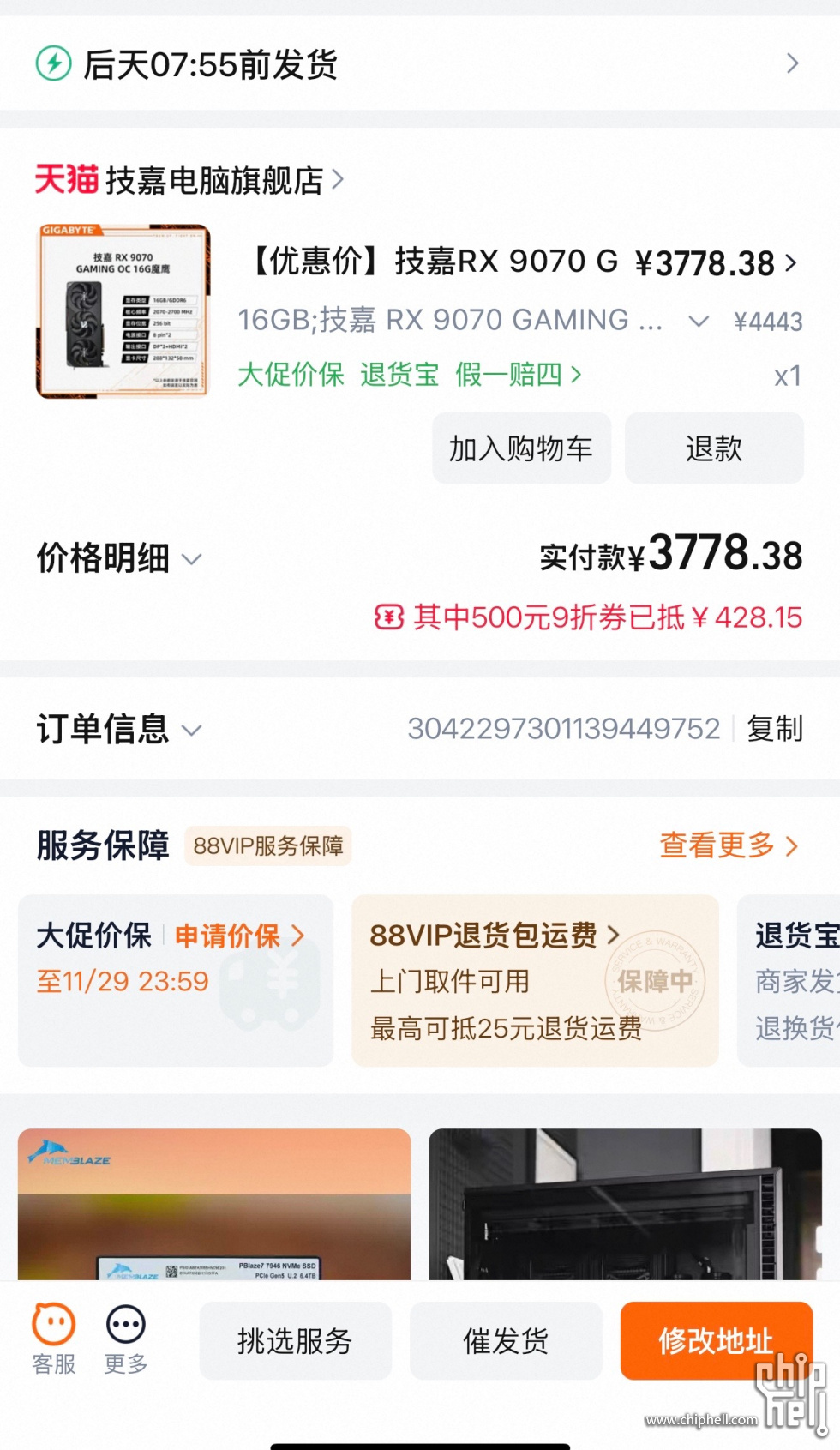Expand 订单信息 order details
This screenshot has height=1450, width=840.
[118, 730]
